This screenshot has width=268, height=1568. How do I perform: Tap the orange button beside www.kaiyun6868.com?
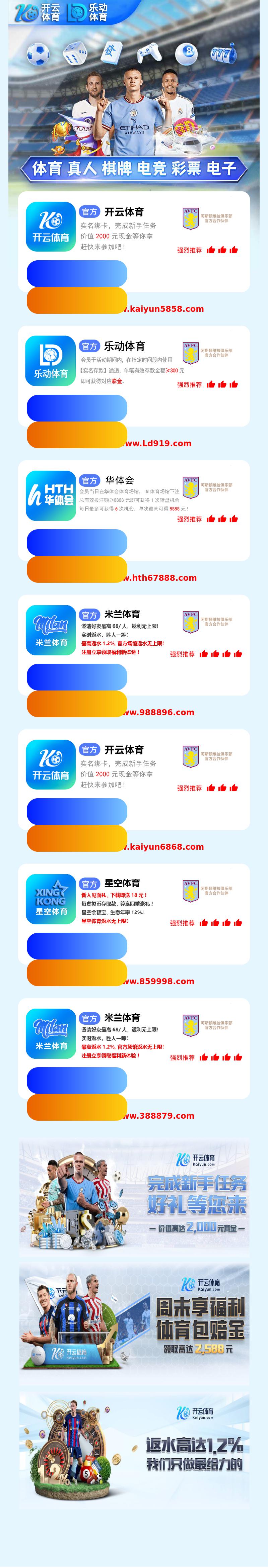[77, 839]
